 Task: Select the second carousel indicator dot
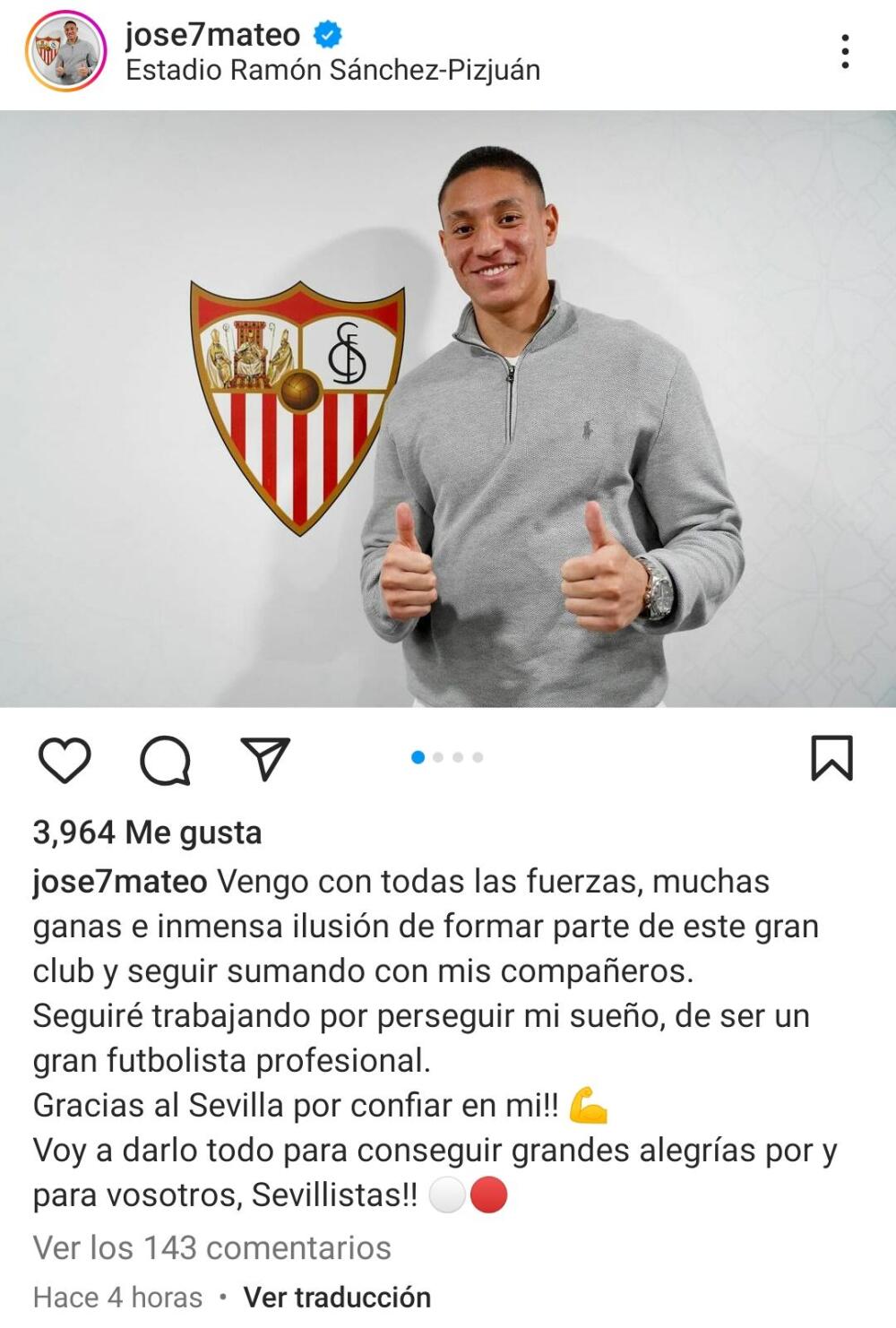click(440, 757)
